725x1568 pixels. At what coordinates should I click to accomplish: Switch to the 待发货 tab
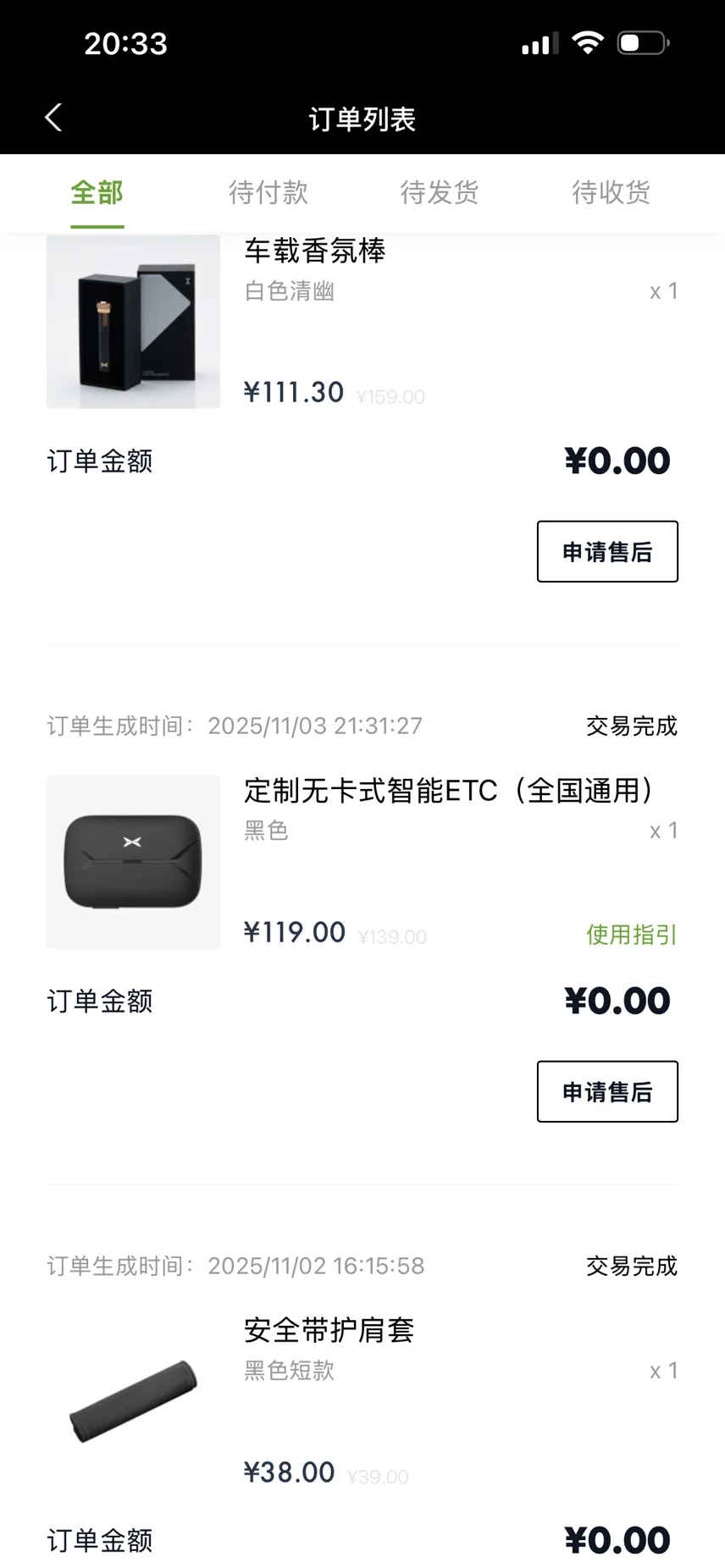pyautogui.click(x=439, y=193)
